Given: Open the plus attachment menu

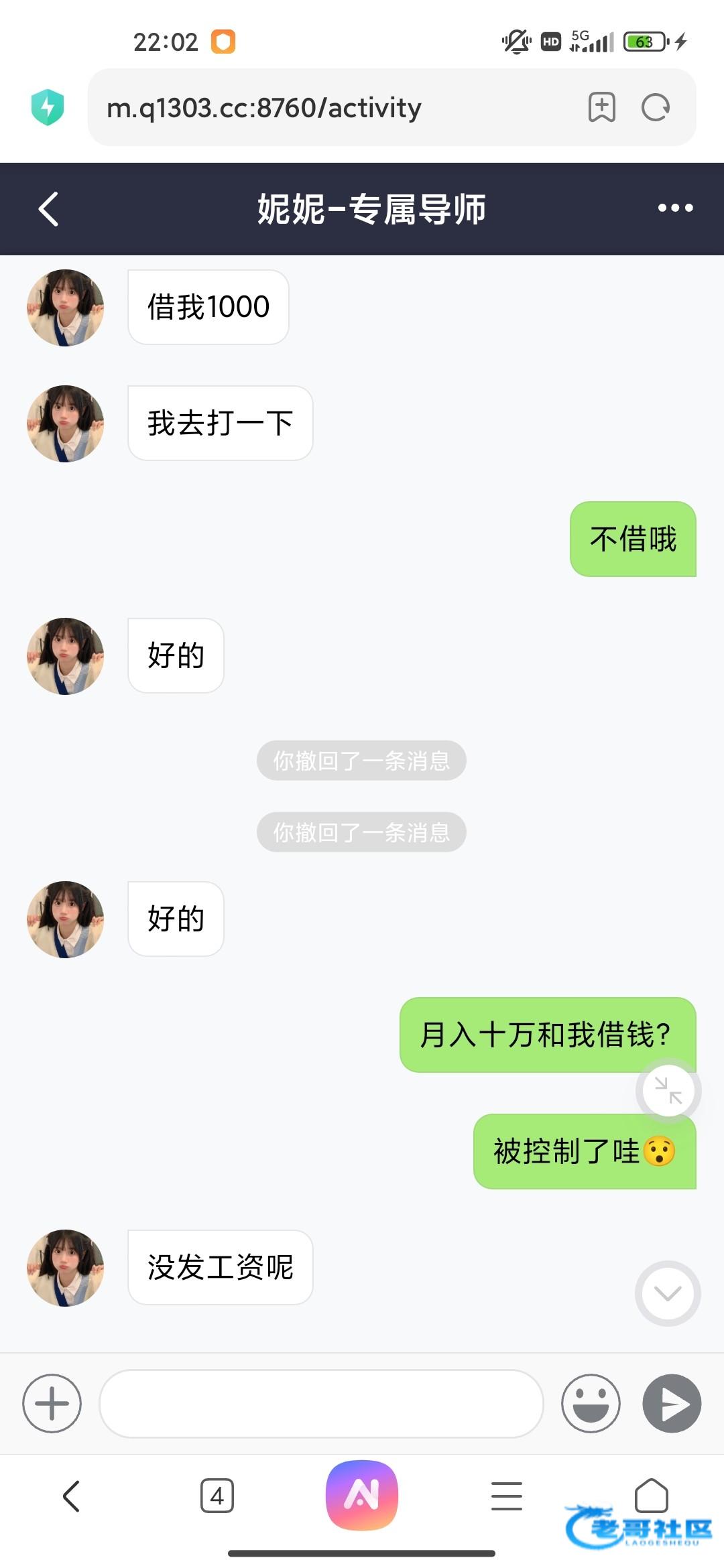Looking at the screenshot, I should click(x=52, y=1403).
